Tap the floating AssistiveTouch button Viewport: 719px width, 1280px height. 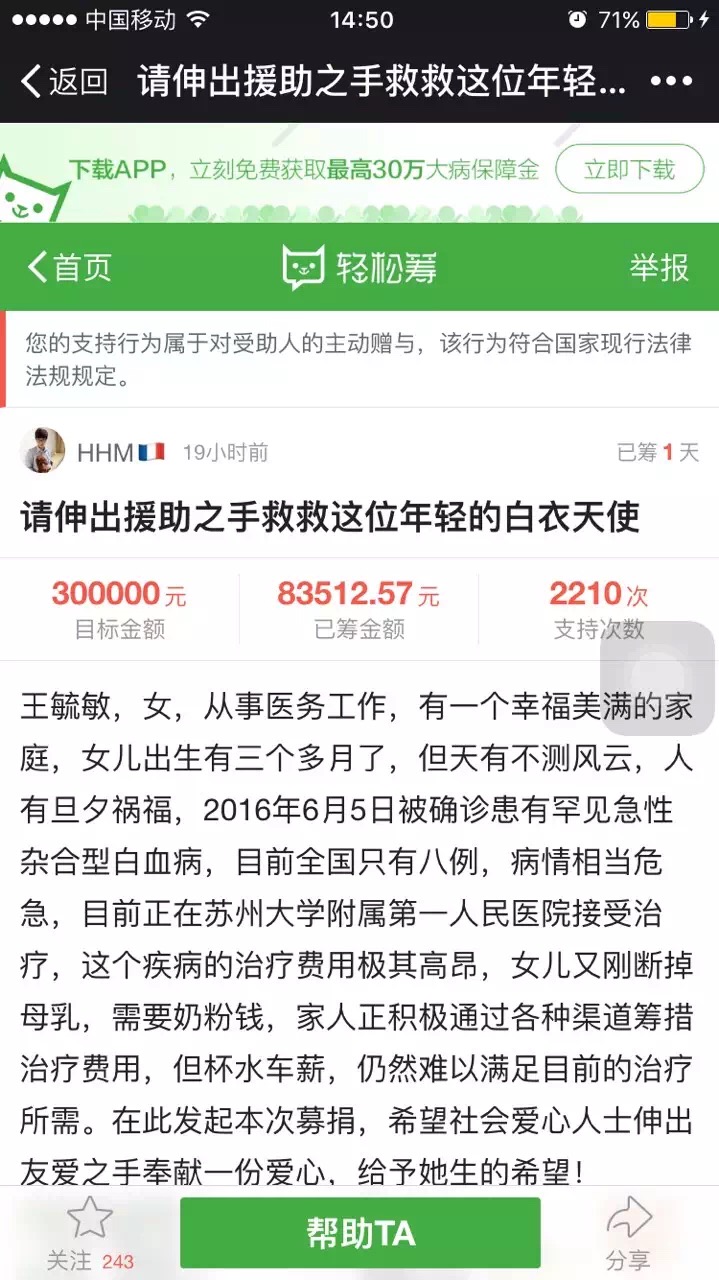(657, 679)
